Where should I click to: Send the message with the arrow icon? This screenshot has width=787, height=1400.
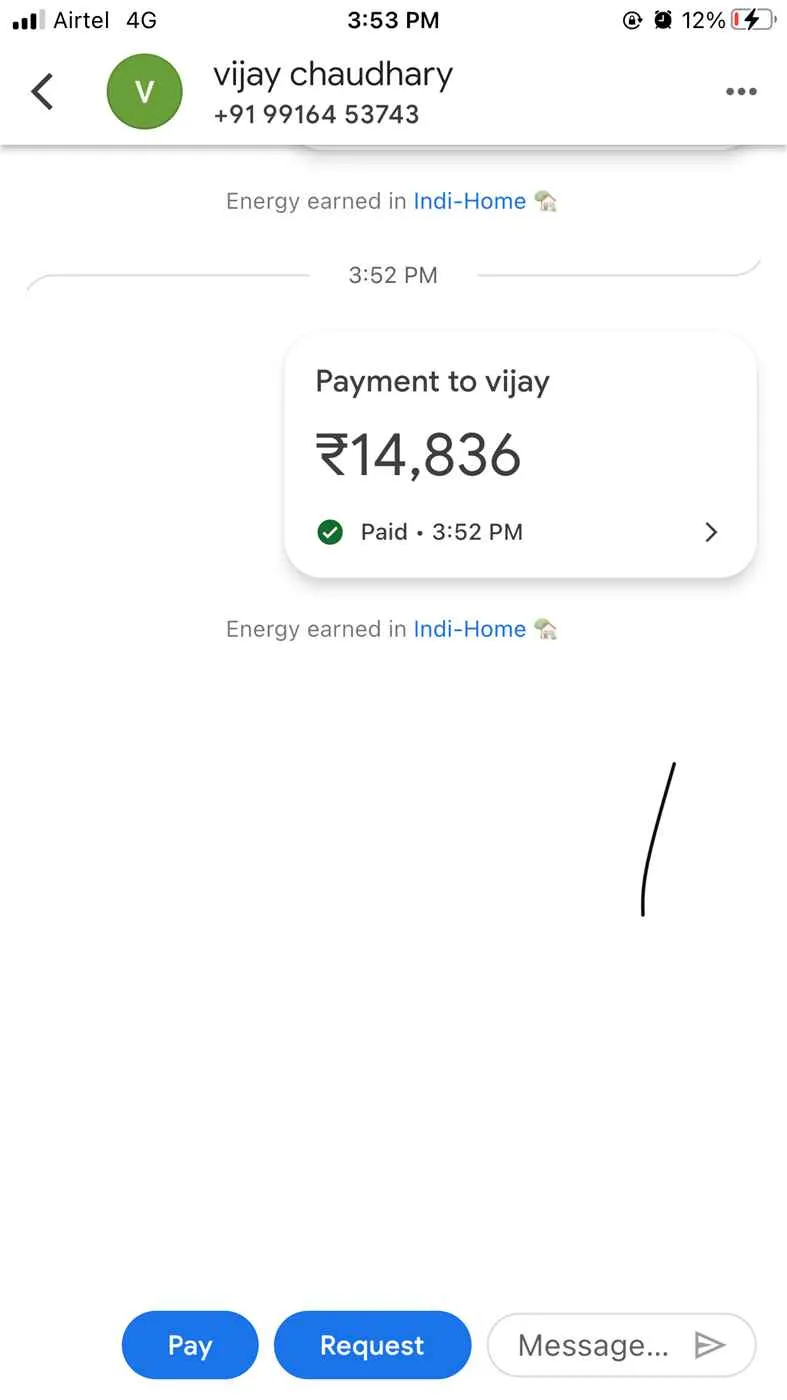[709, 1345]
